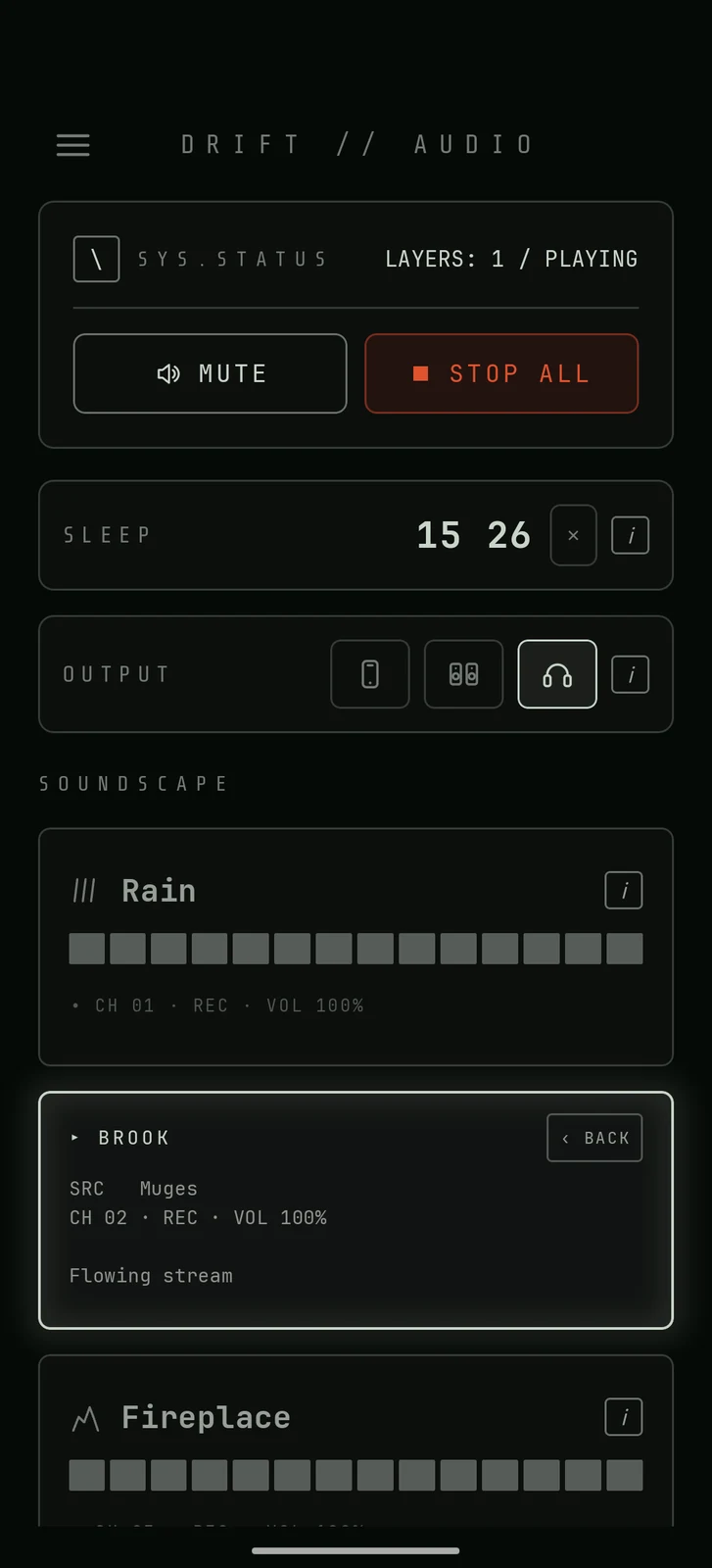The image size is (712, 1568).
Task: Show info for the Sleep timer
Action: (630, 535)
